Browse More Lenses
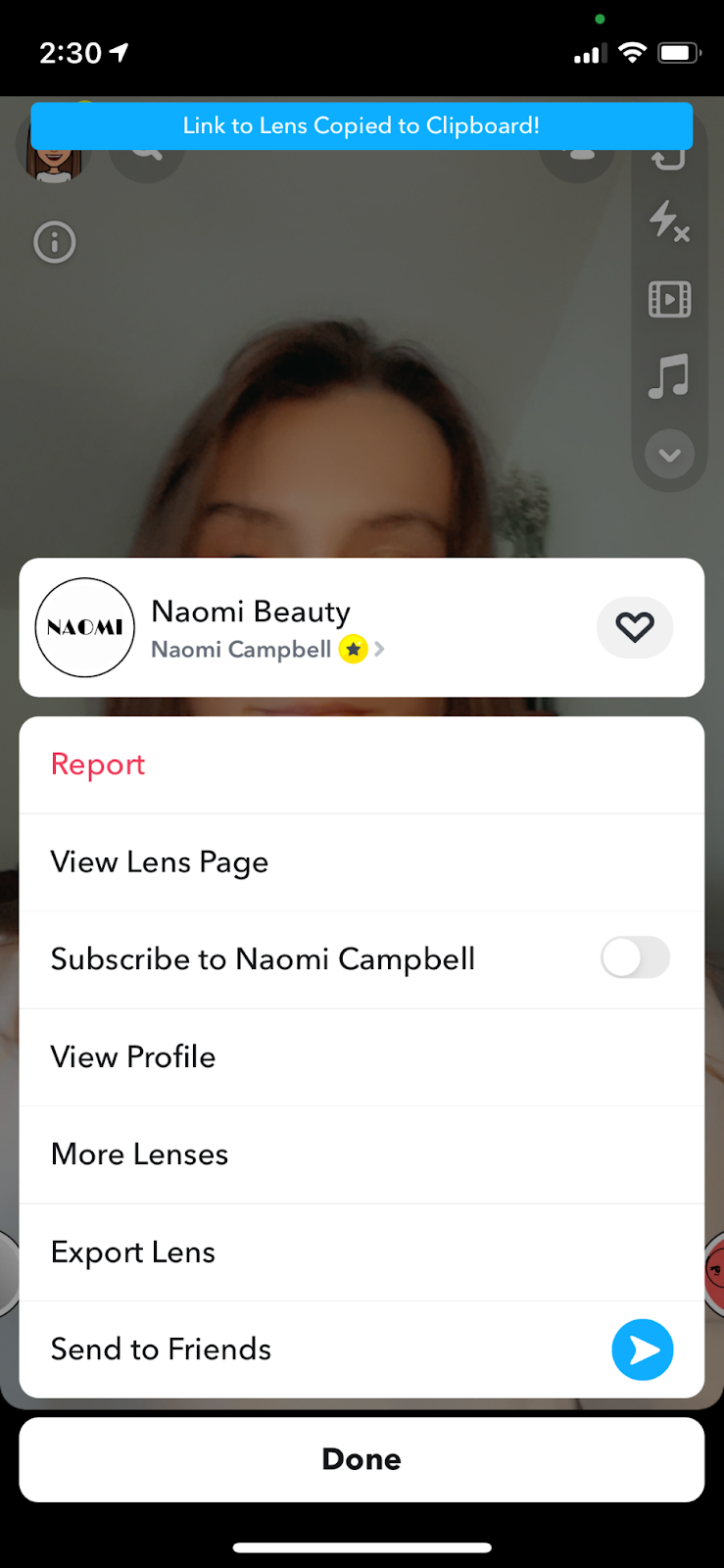This screenshot has height=1568, width=724. click(139, 1154)
